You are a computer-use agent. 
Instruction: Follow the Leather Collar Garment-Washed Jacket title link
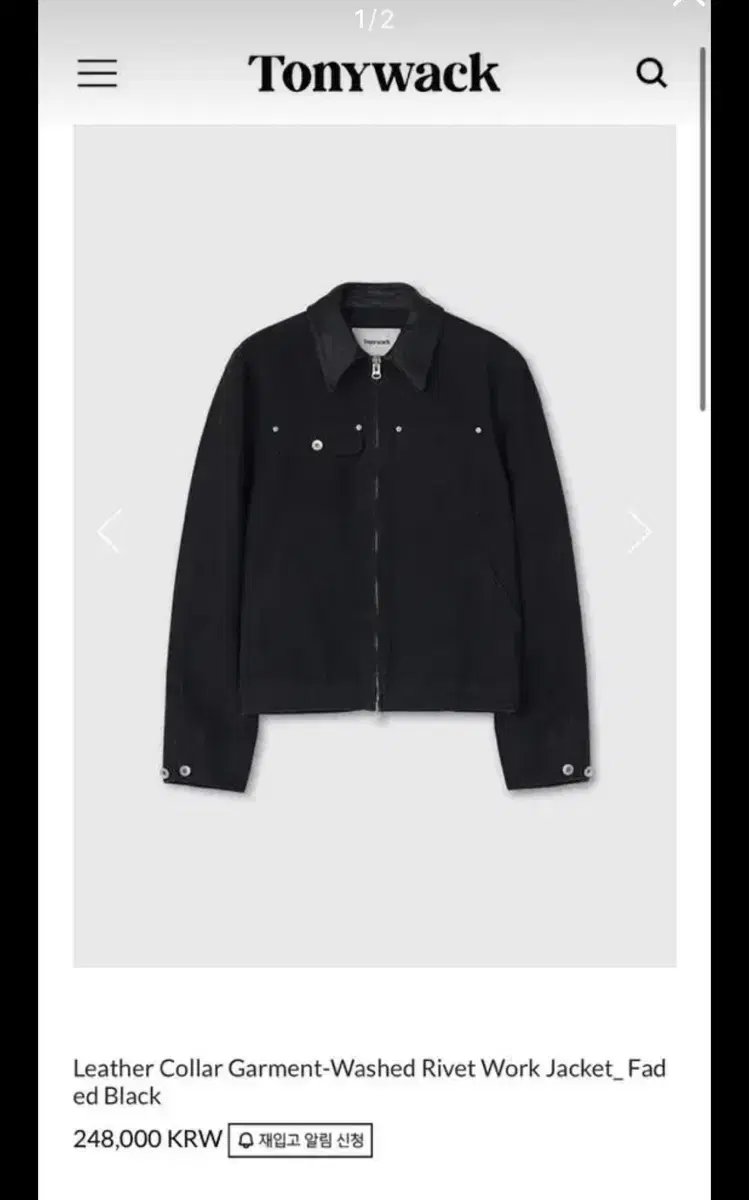coord(374,1066)
